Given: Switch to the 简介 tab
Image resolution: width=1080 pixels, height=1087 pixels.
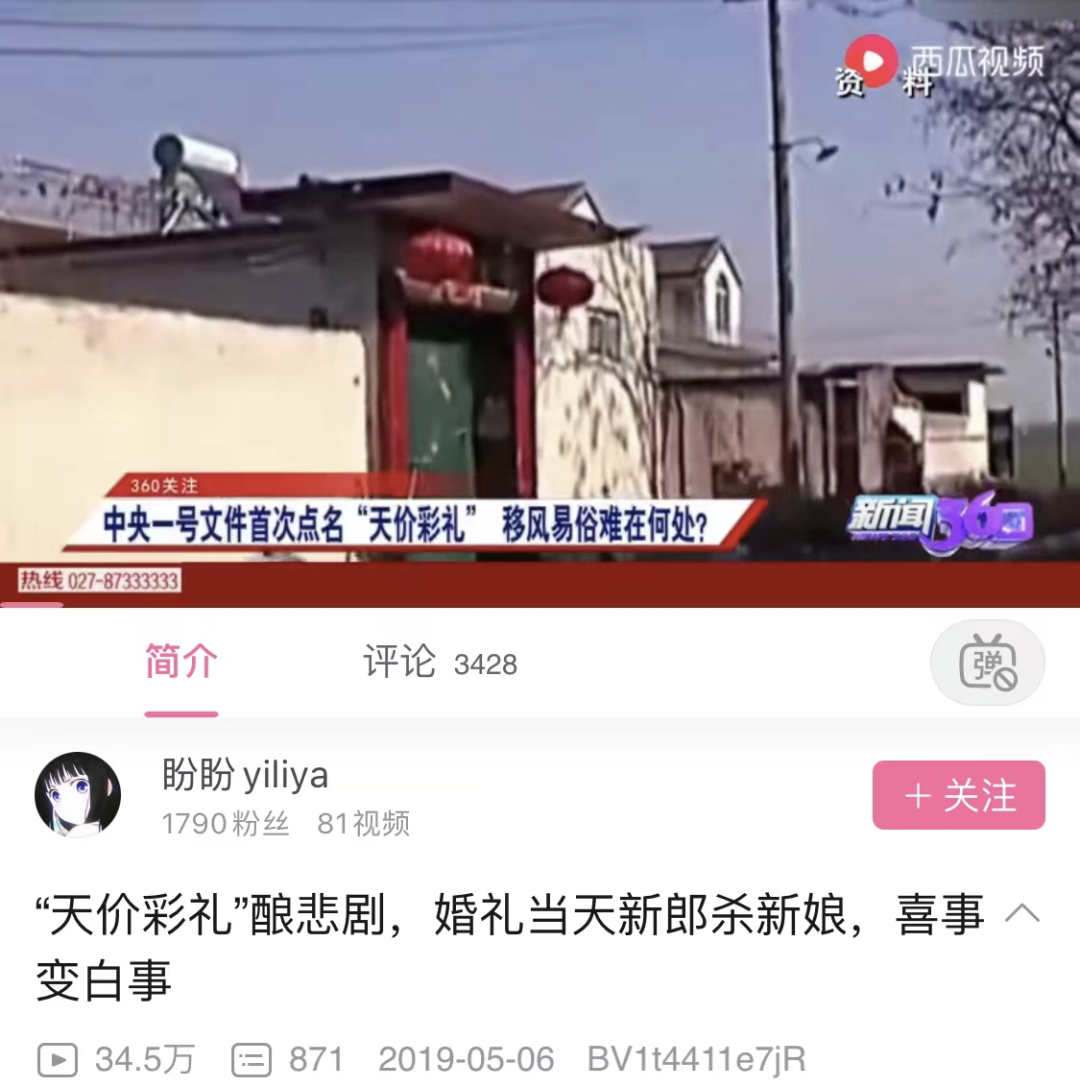Looking at the screenshot, I should coord(181,662).
